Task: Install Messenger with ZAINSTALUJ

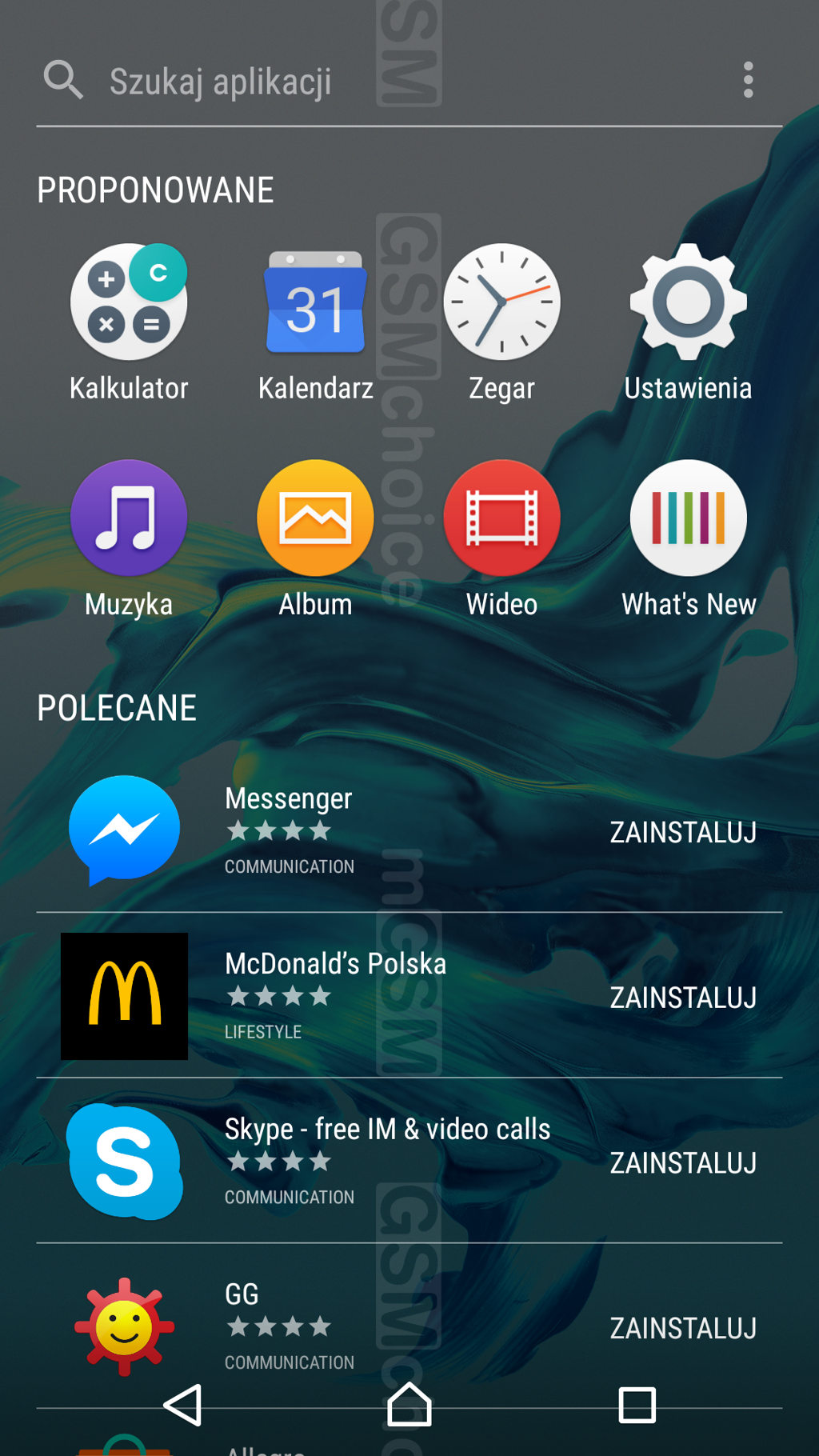Action: point(683,832)
